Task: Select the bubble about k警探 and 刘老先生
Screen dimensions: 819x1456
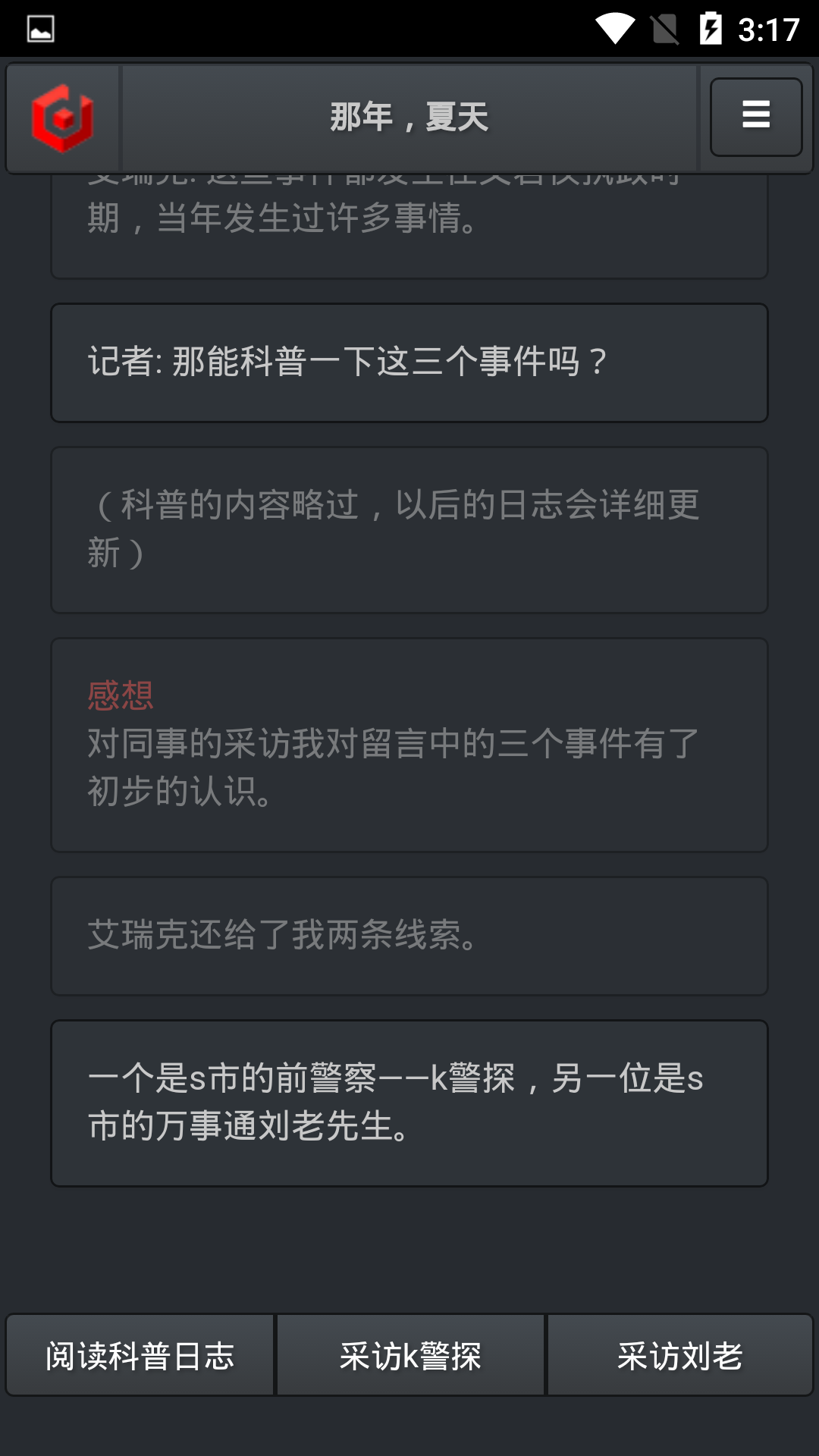Action: pyautogui.click(x=409, y=1103)
